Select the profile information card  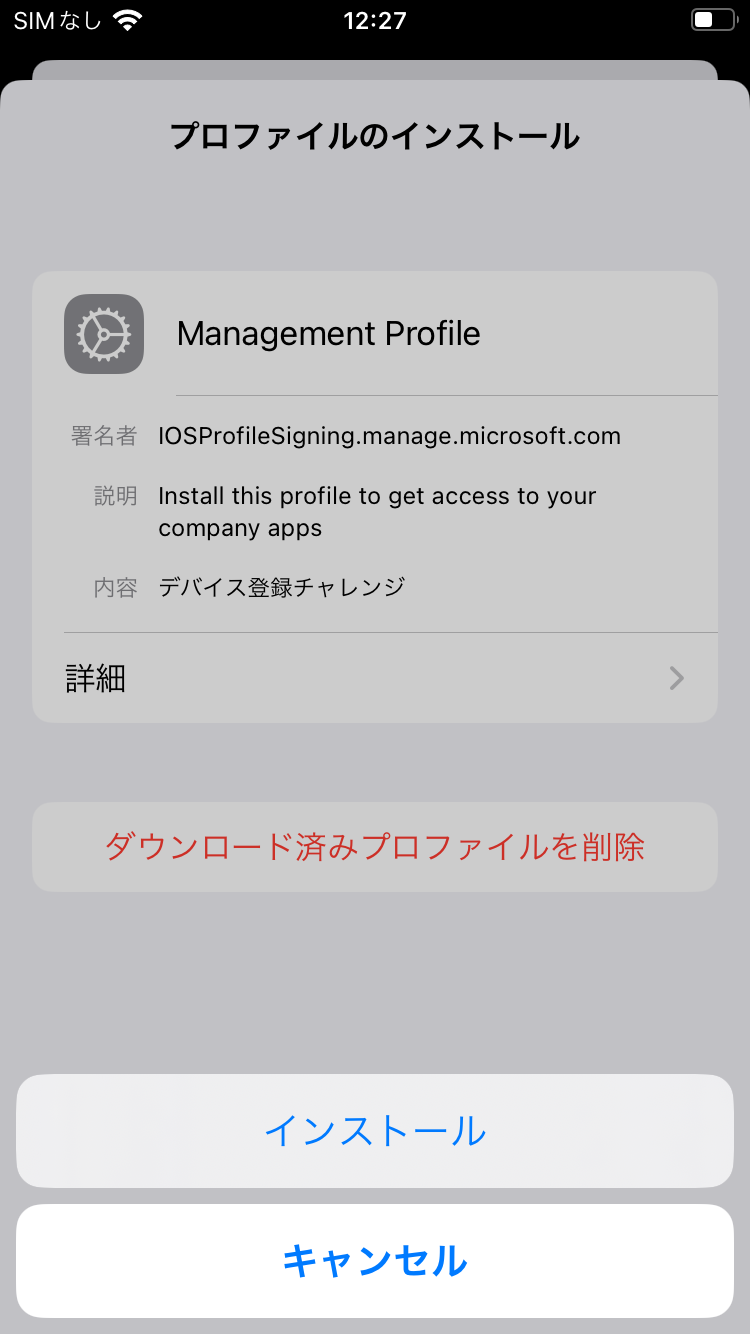click(375, 495)
